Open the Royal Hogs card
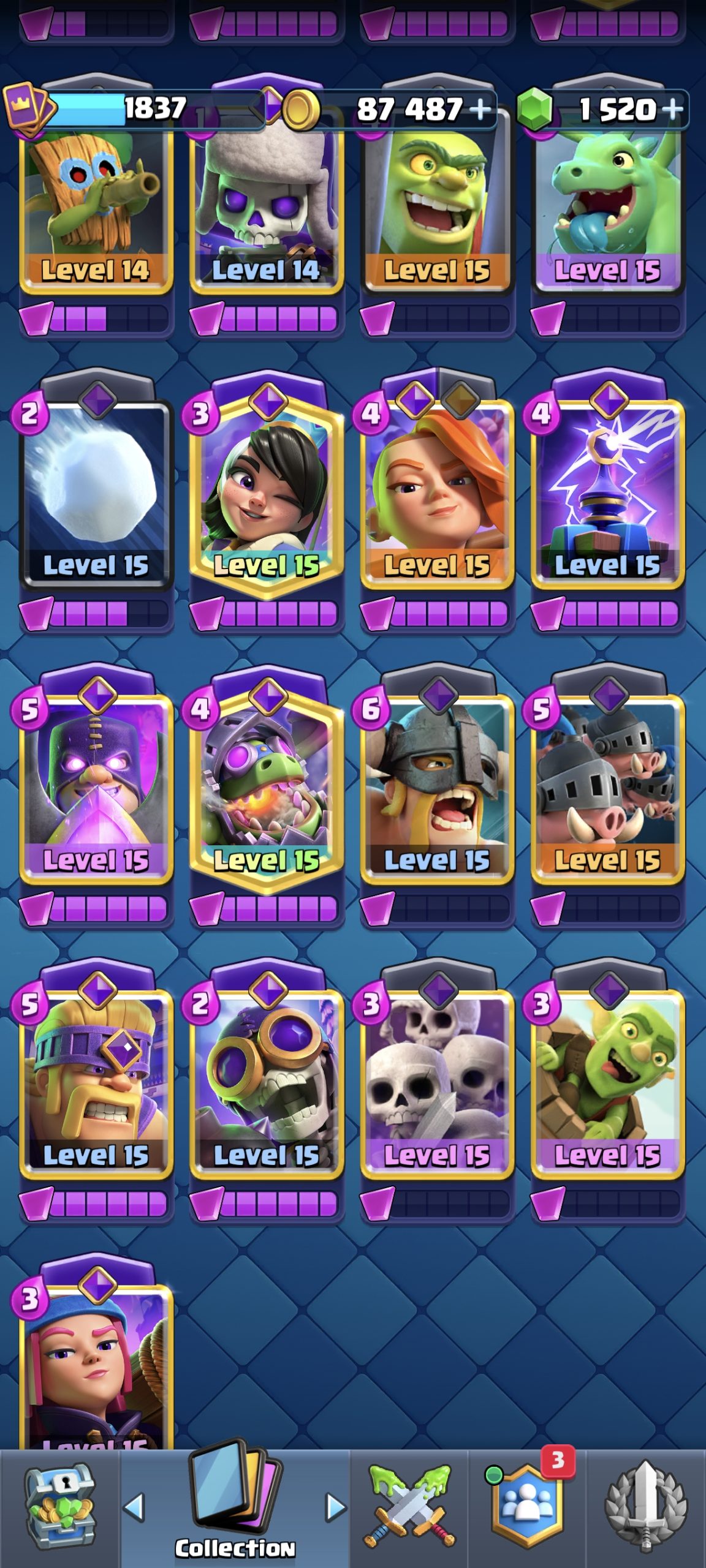This screenshot has width=706, height=1568. pos(607,790)
